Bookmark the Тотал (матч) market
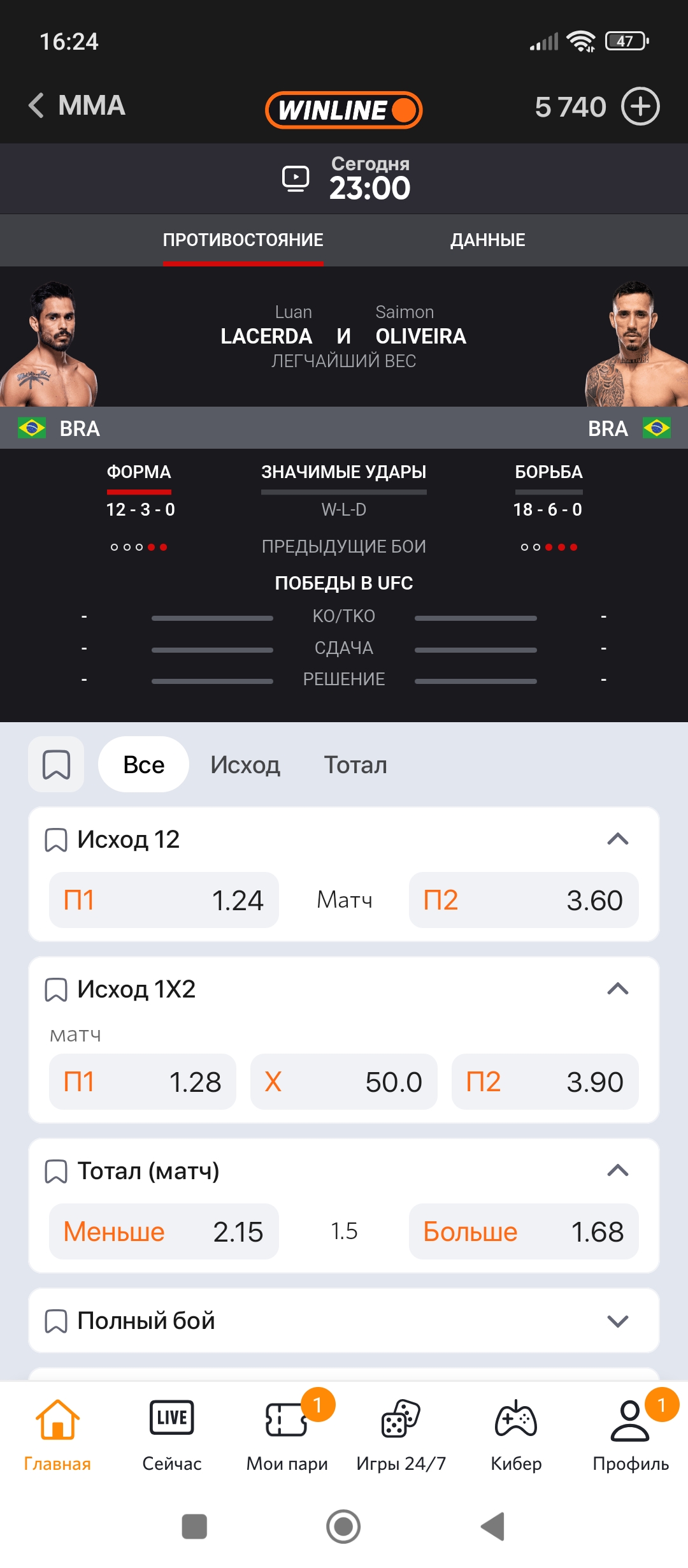The image size is (688, 1568). click(56, 1172)
